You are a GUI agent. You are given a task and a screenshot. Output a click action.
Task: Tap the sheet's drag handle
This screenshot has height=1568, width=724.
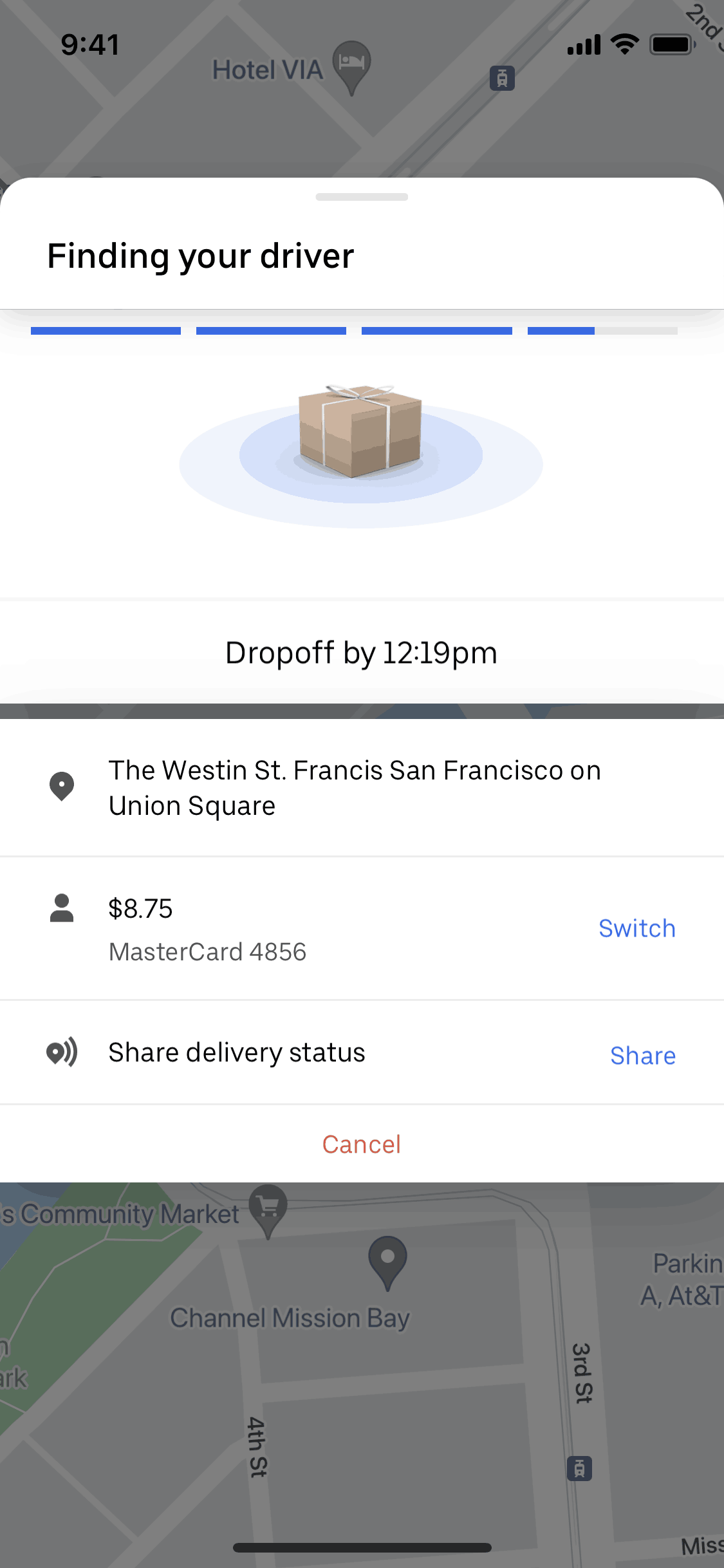362,197
